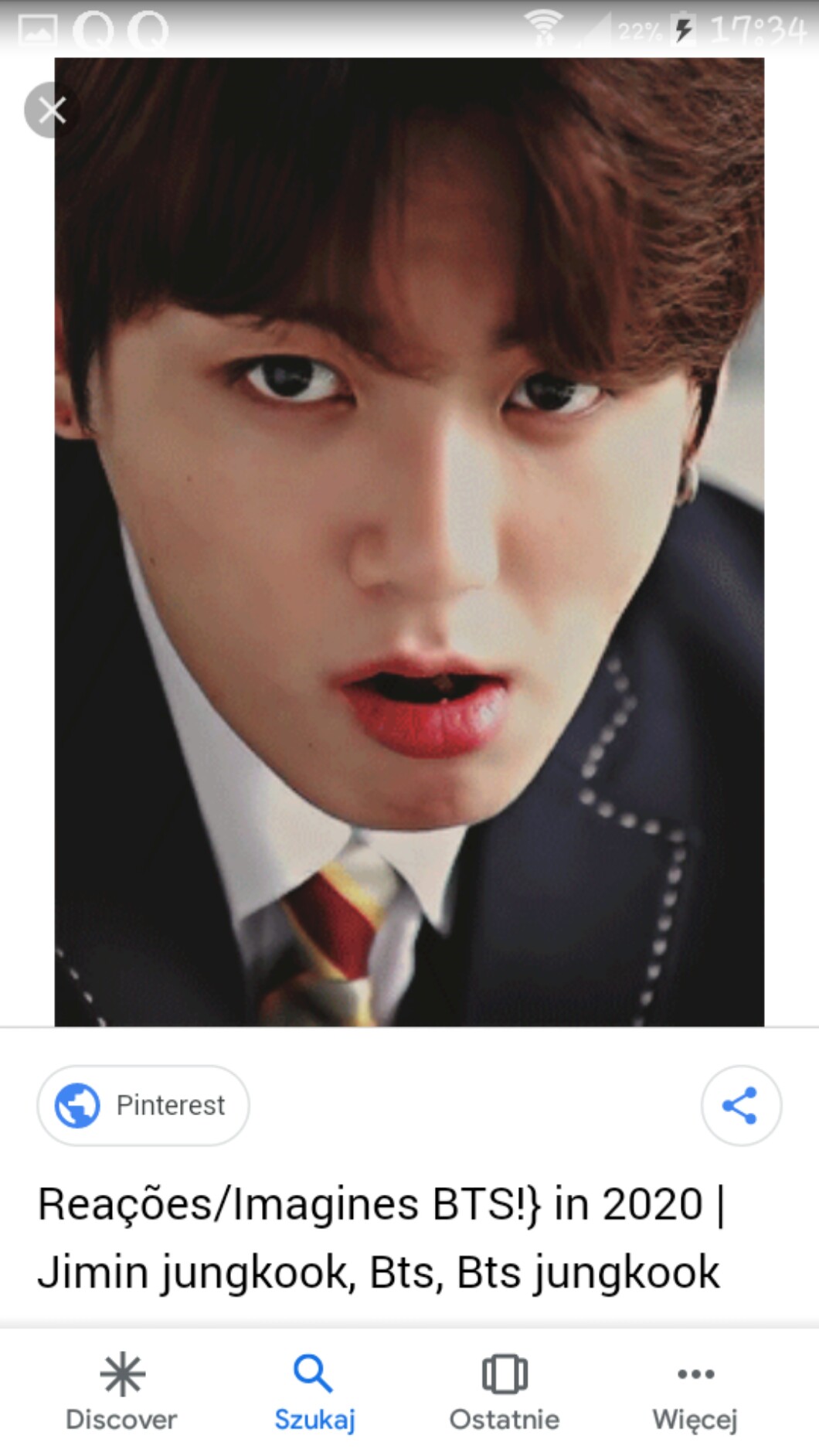Viewport: 819px width, 1456px height.
Task: Select the Więcej tab
Action: click(x=695, y=1393)
